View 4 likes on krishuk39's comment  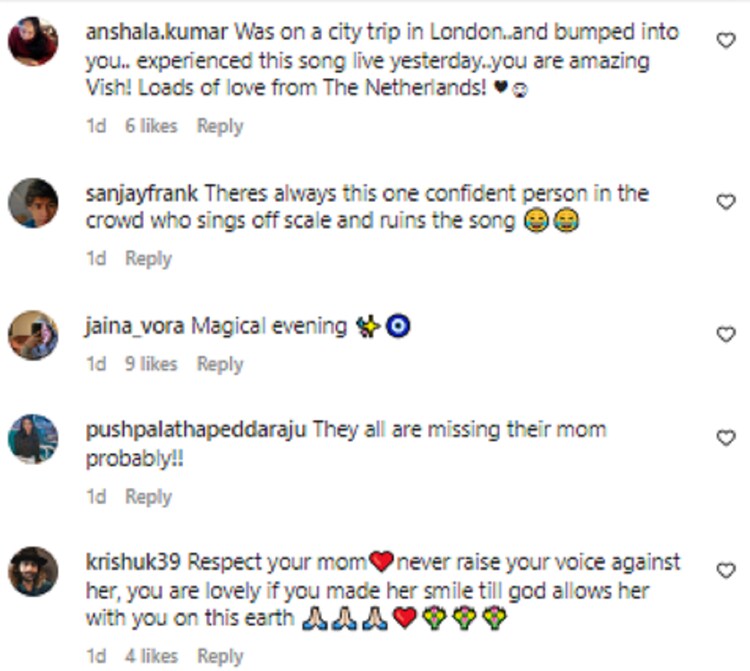click(x=151, y=656)
